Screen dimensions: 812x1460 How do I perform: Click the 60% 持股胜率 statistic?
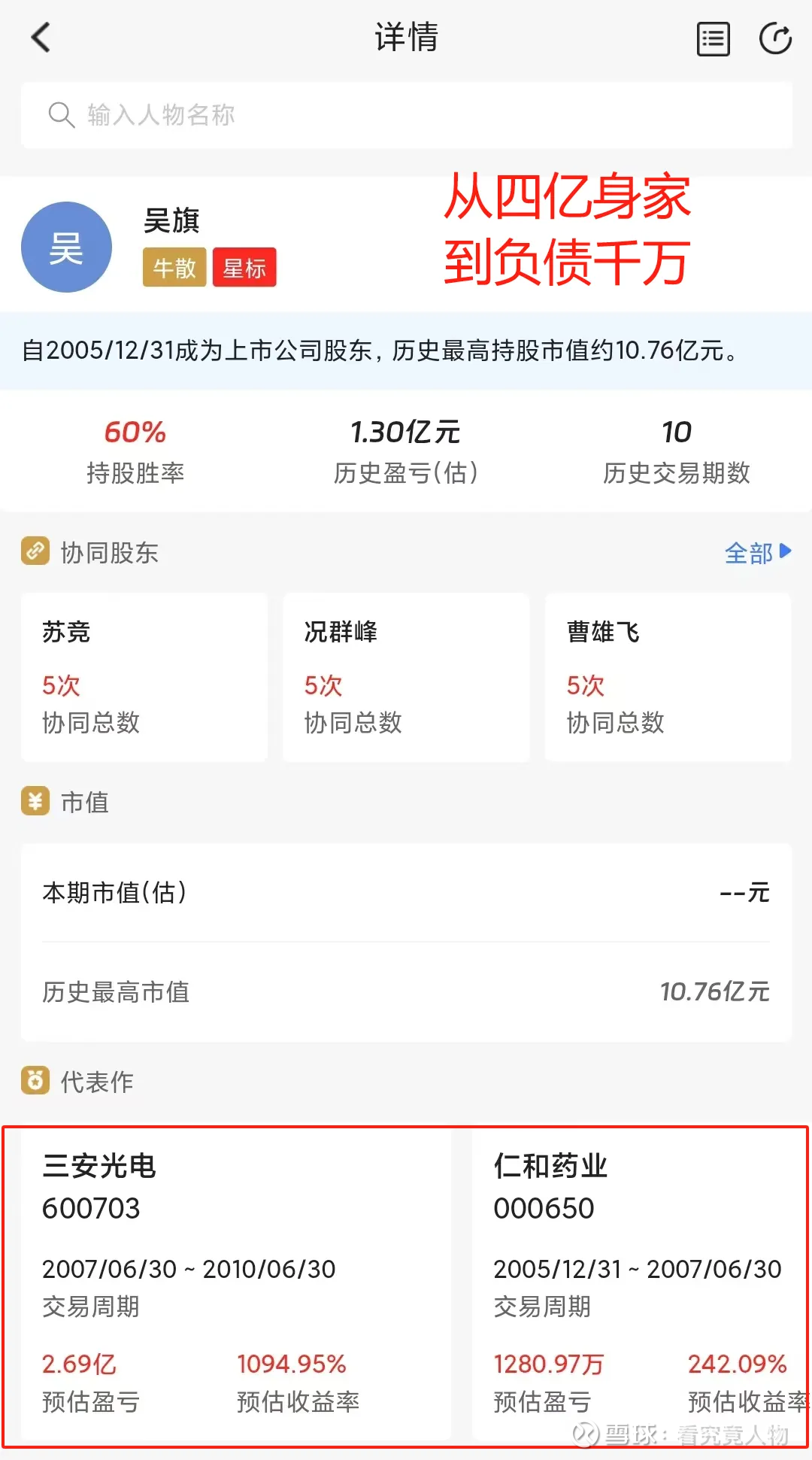coord(136,450)
